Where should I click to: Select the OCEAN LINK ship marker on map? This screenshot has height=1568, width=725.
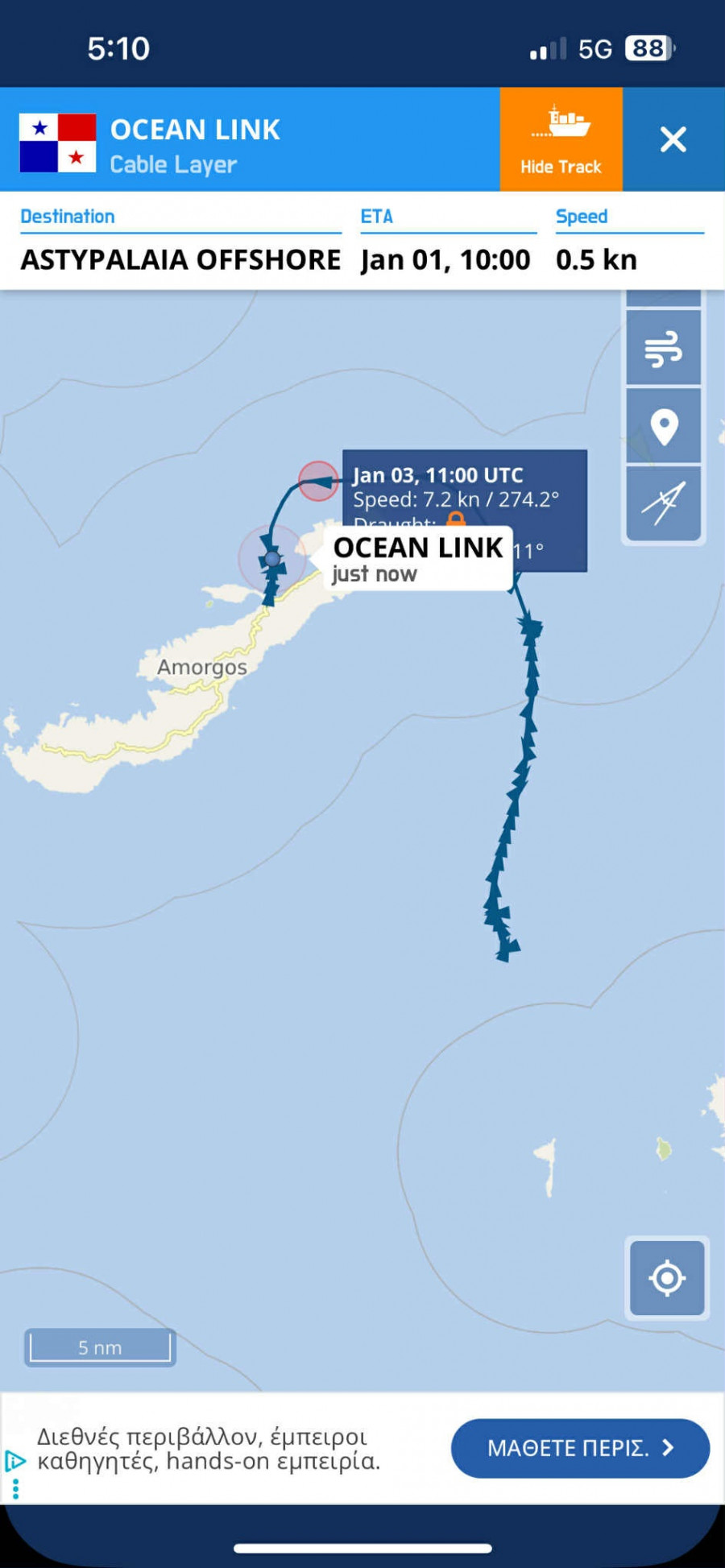click(x=272, y=558)
